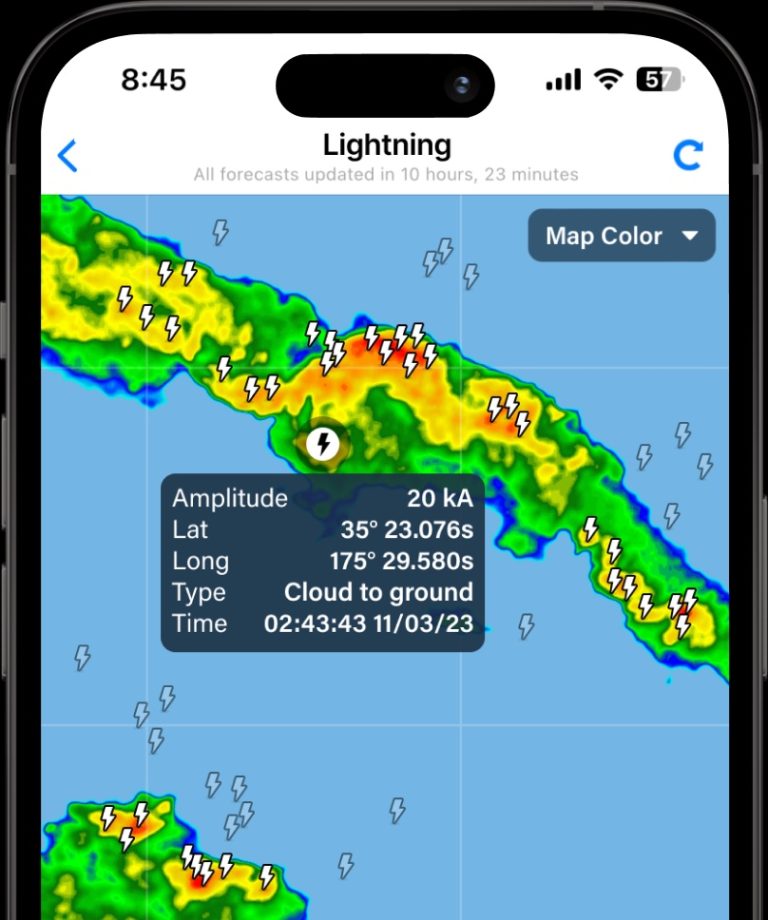Select the highlighted lightning strike marker
The width and height of the screenshot is (768, 920).
click(323, 443)
